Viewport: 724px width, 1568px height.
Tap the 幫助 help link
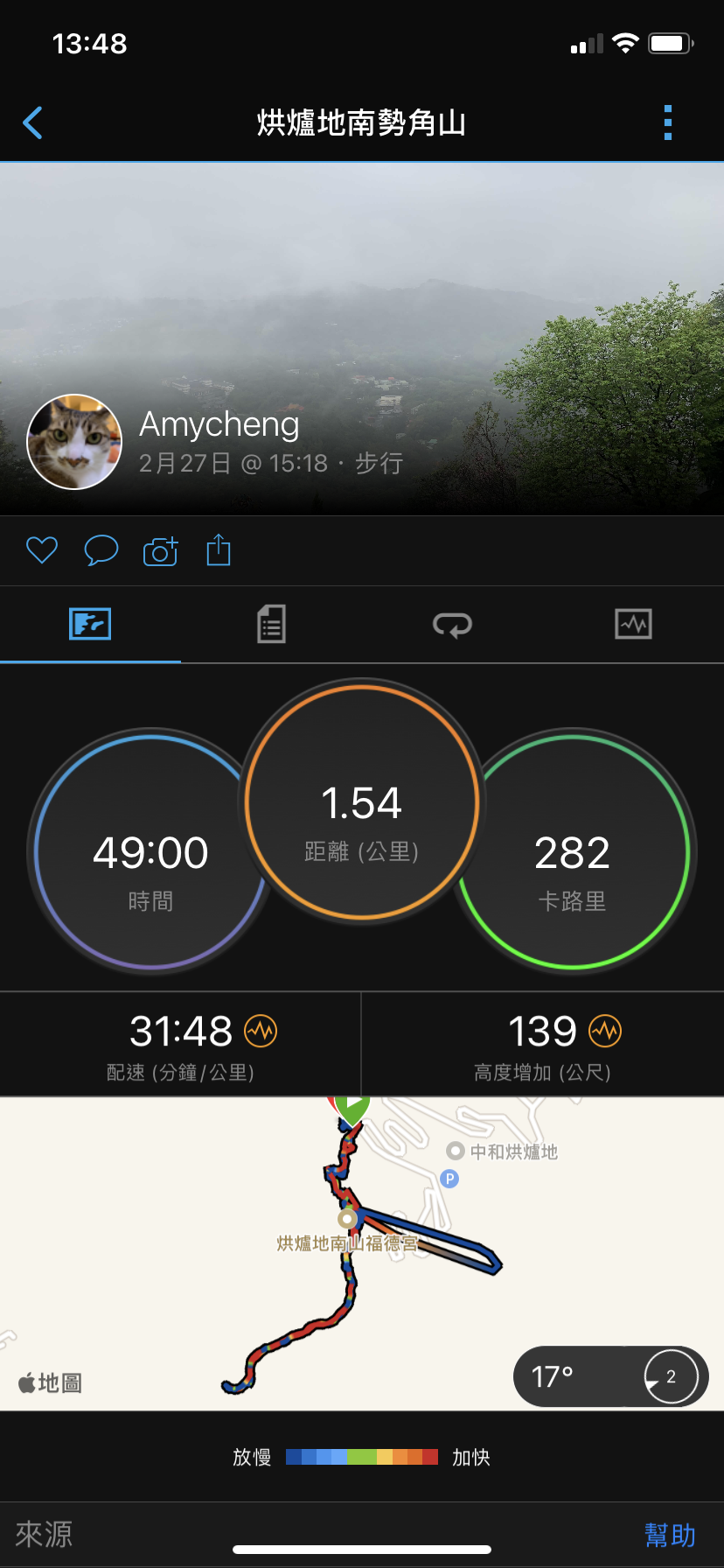click(670, 1535)
